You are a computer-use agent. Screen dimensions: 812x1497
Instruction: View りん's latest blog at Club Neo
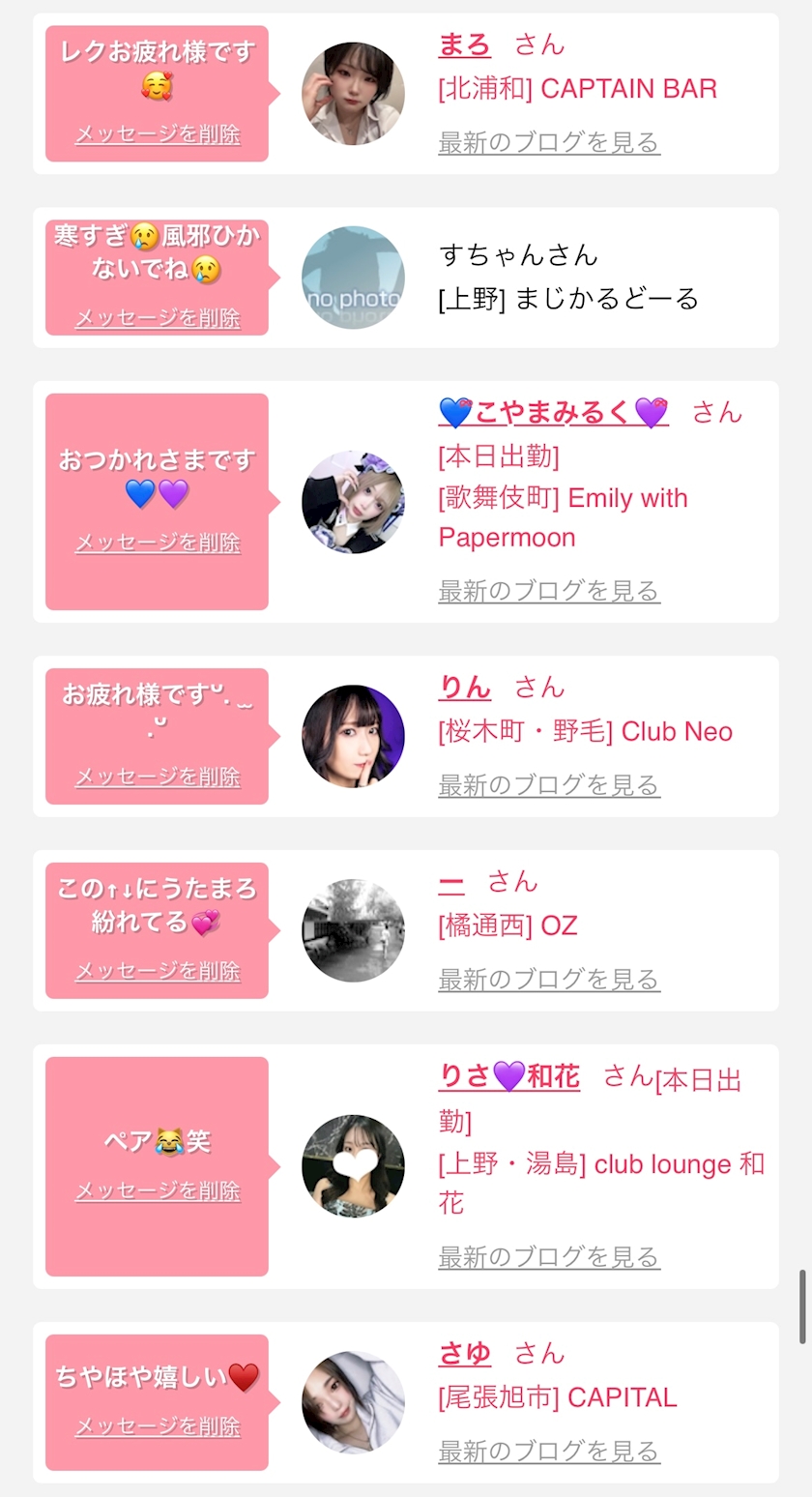pyautogui.click(x=548, y=785)
